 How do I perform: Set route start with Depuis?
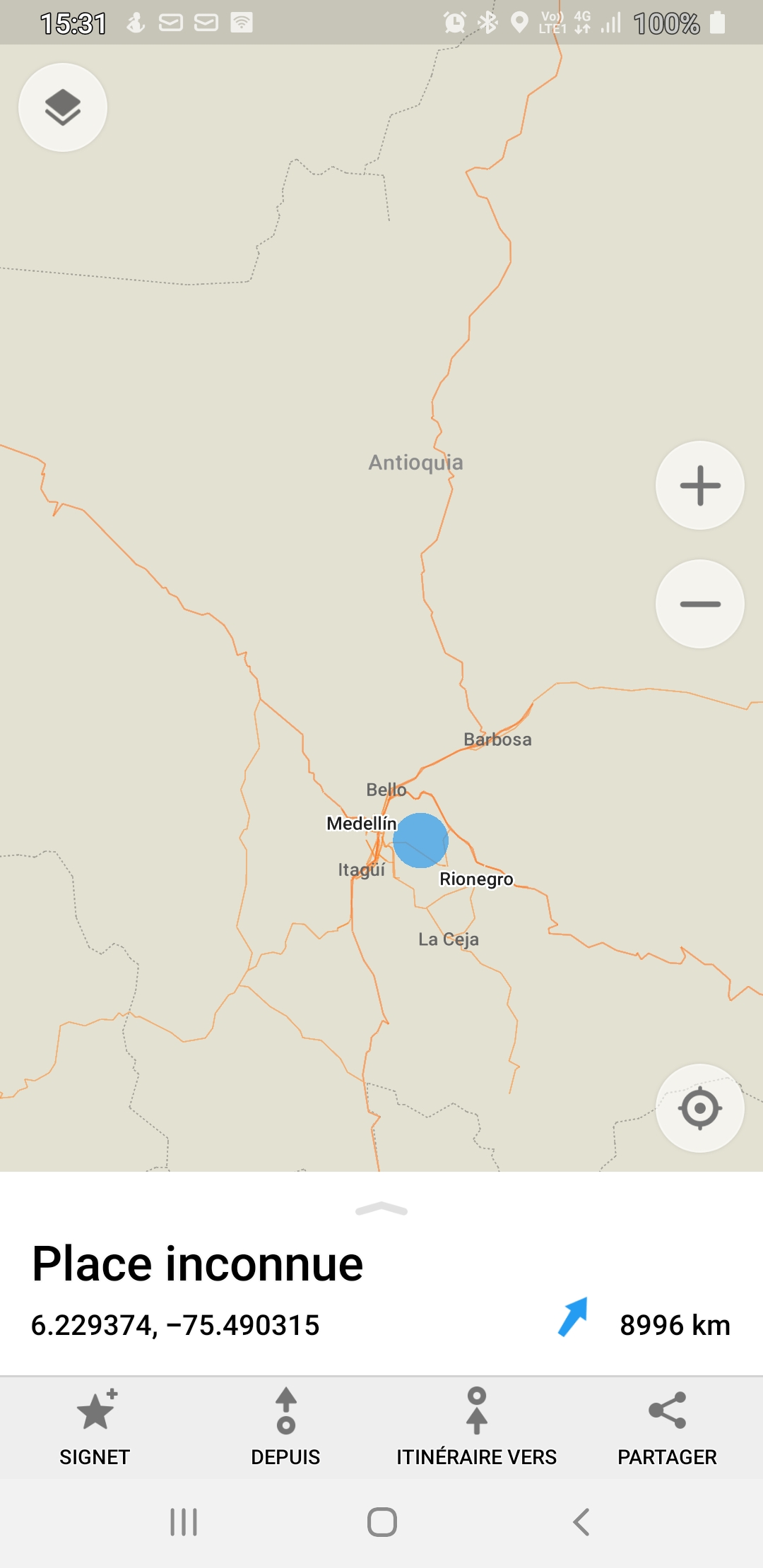(285, 1427)
